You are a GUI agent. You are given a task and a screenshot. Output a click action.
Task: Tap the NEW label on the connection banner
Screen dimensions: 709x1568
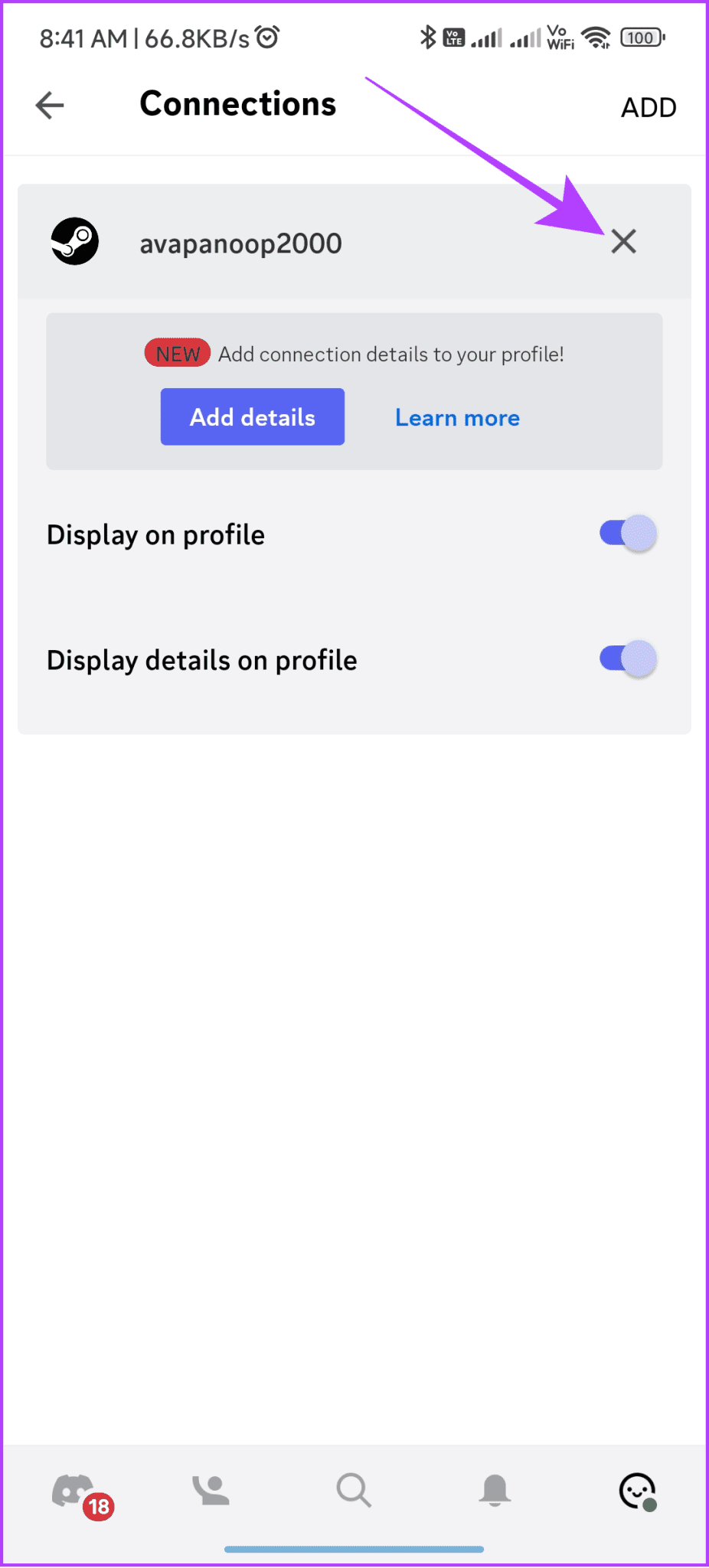point(177,353)
